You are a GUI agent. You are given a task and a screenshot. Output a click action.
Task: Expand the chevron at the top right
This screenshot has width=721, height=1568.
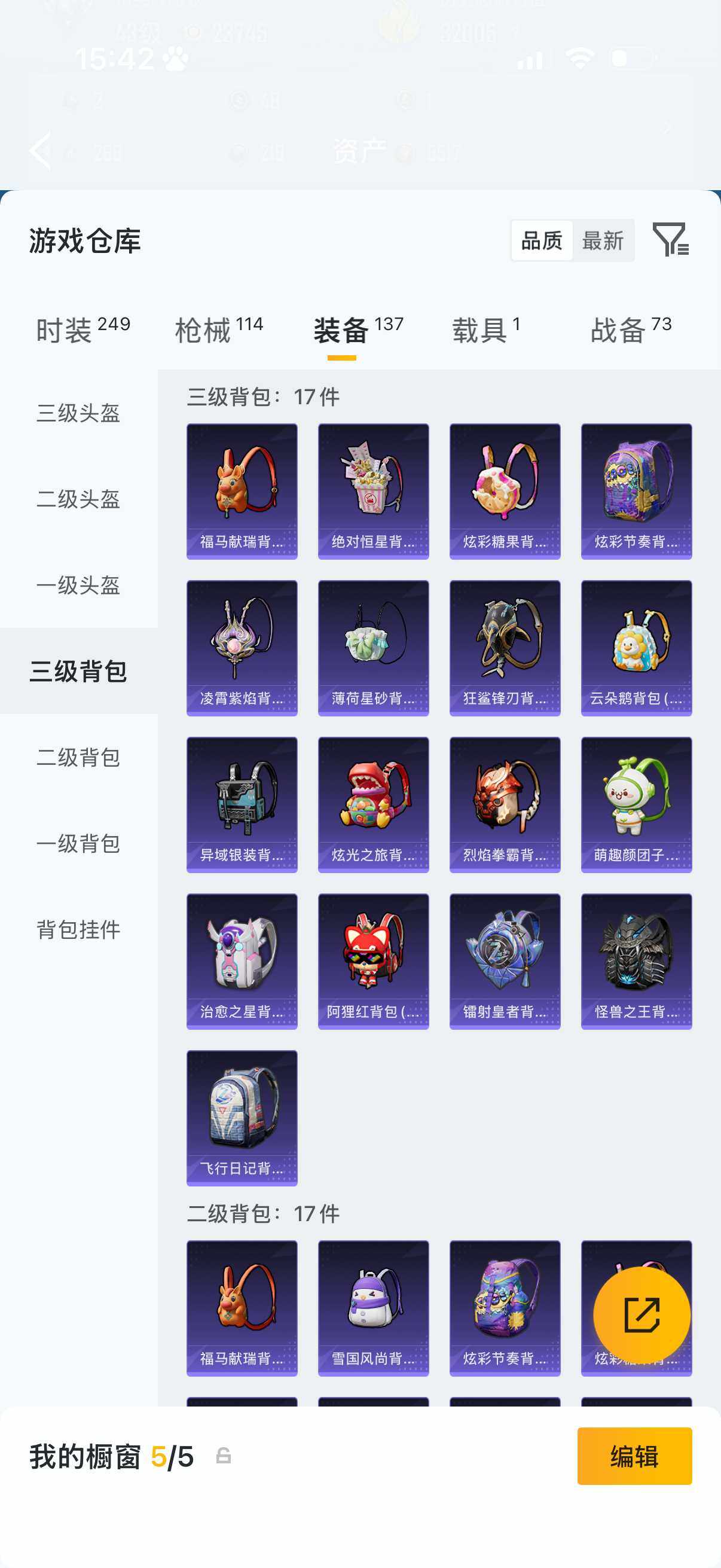[667, 127]
